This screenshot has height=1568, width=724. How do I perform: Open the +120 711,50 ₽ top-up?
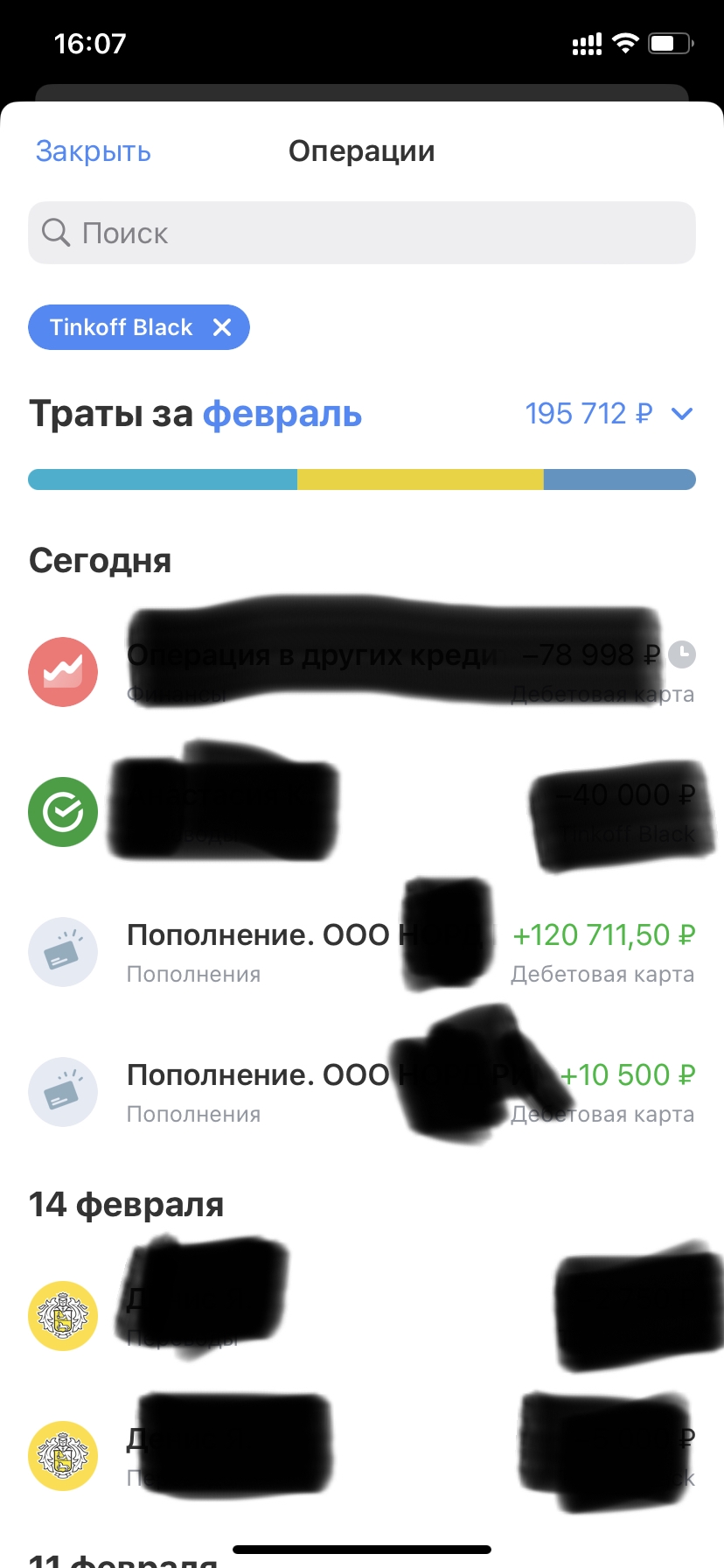[362, 952]
